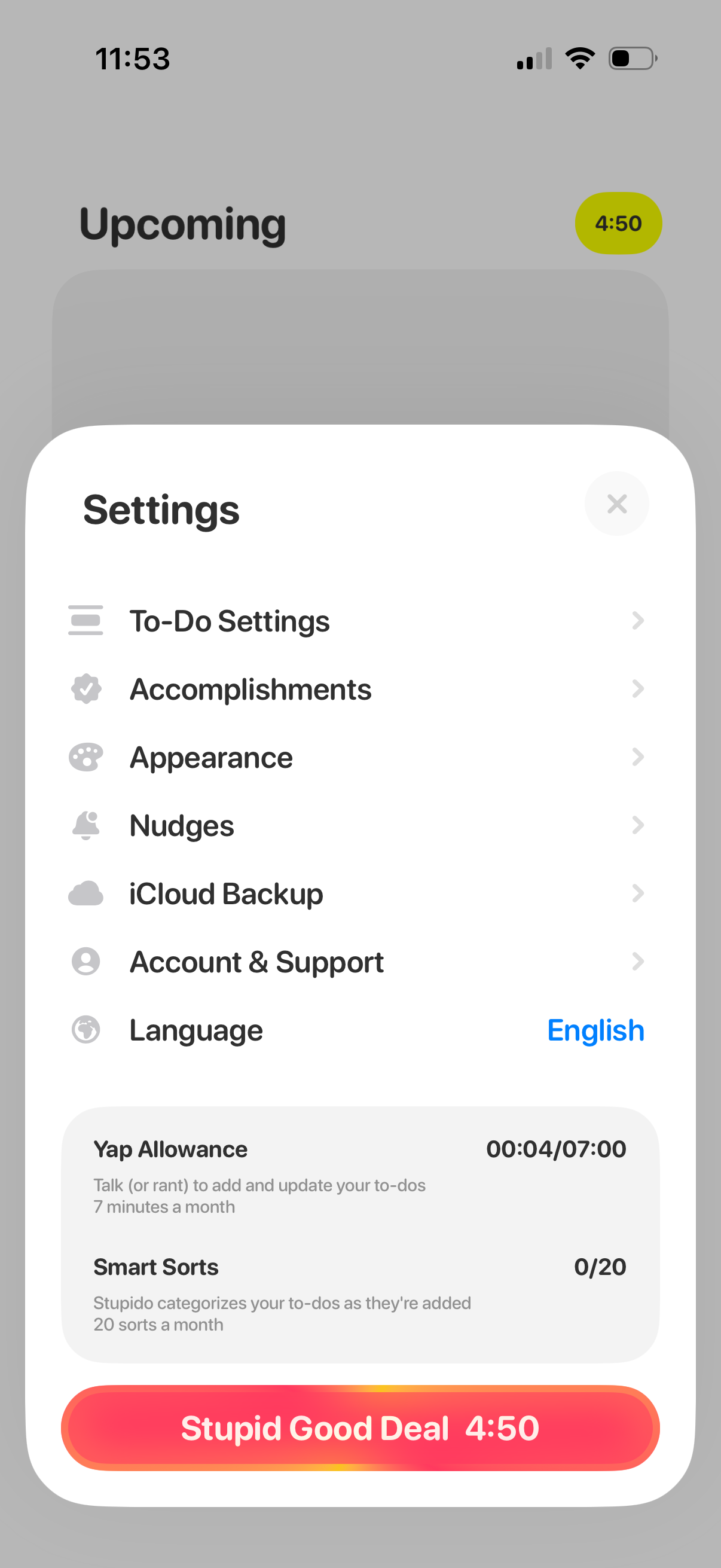Open Appearance via the palette icon

85,756
